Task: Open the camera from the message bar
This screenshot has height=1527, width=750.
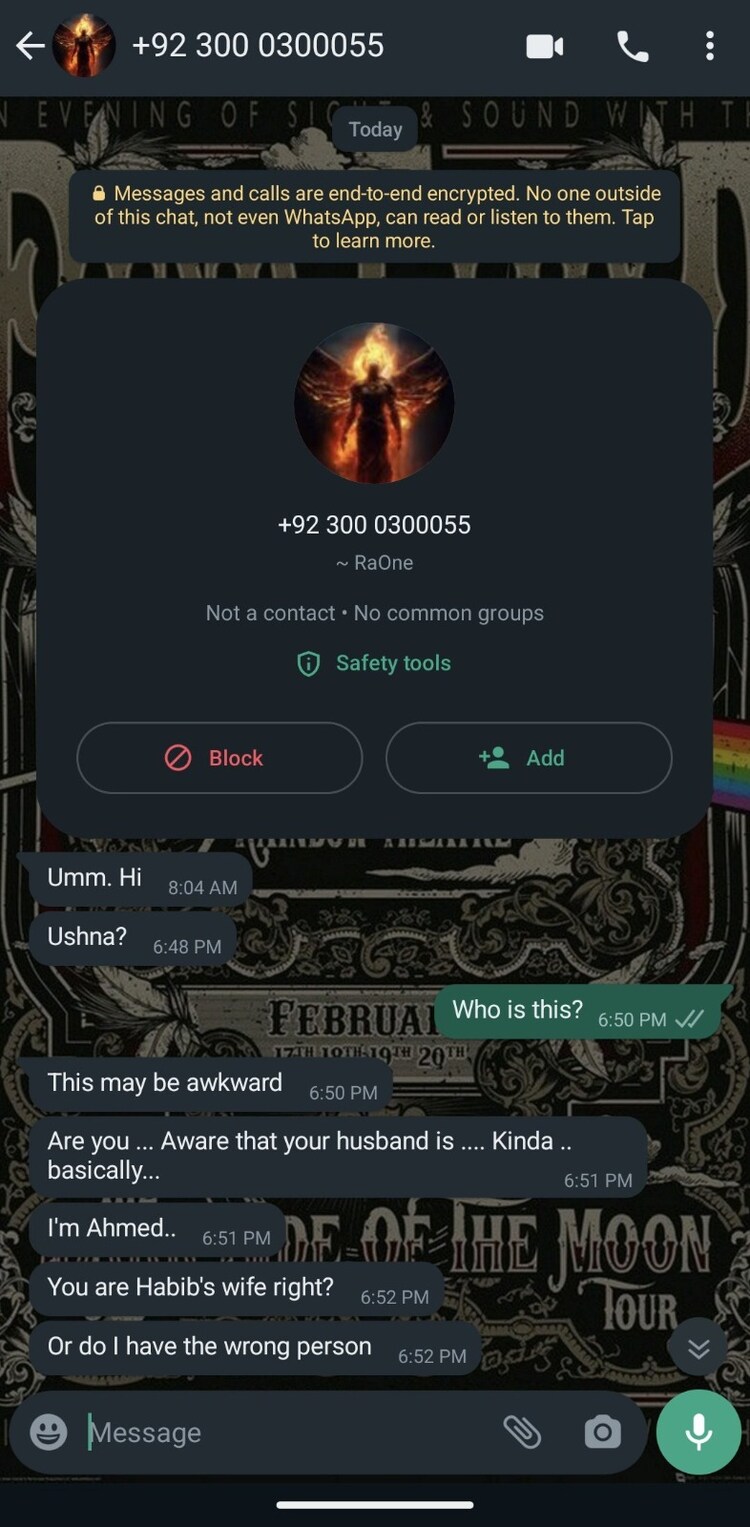Action: click(602, 1432)
